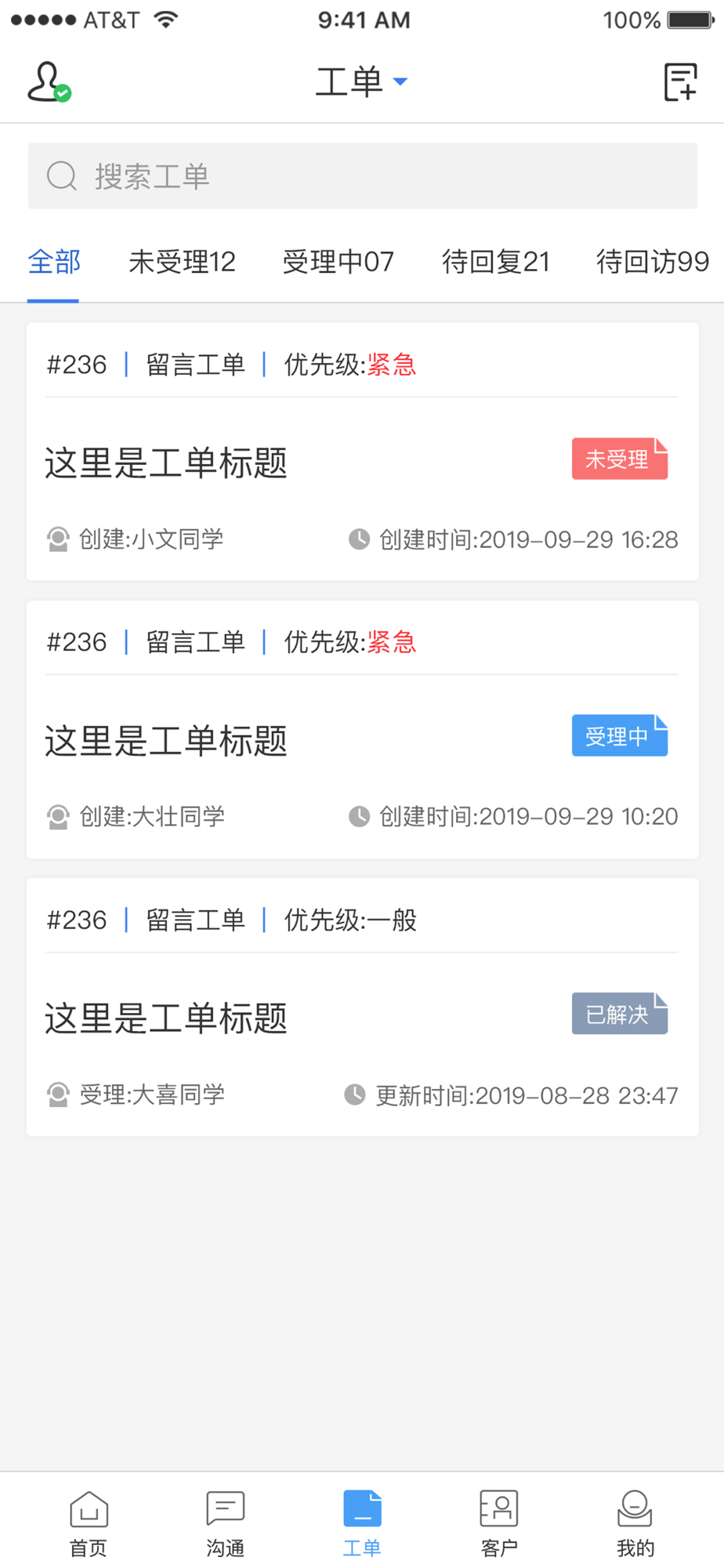This screenshot has width=724, height=1568.
Task: Show the 待回复21 tickets
Action: (x=495, y=262)
